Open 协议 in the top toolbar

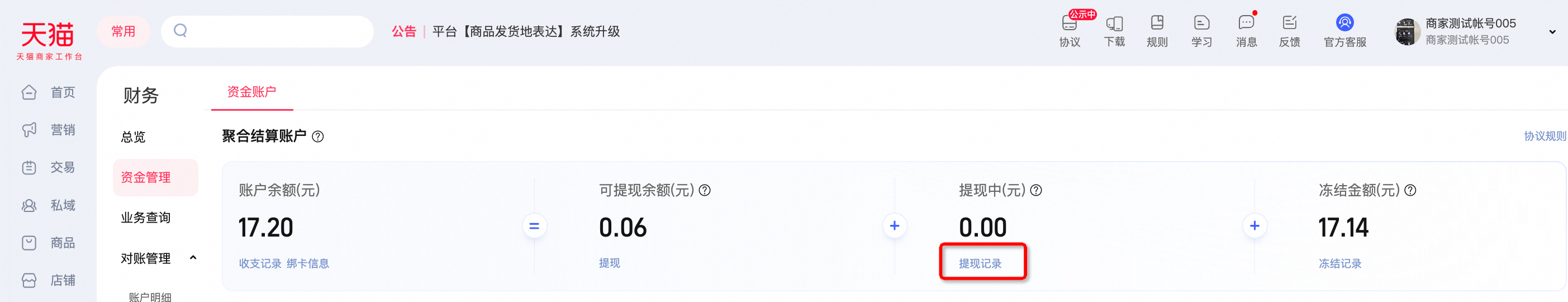(1070, 30)
